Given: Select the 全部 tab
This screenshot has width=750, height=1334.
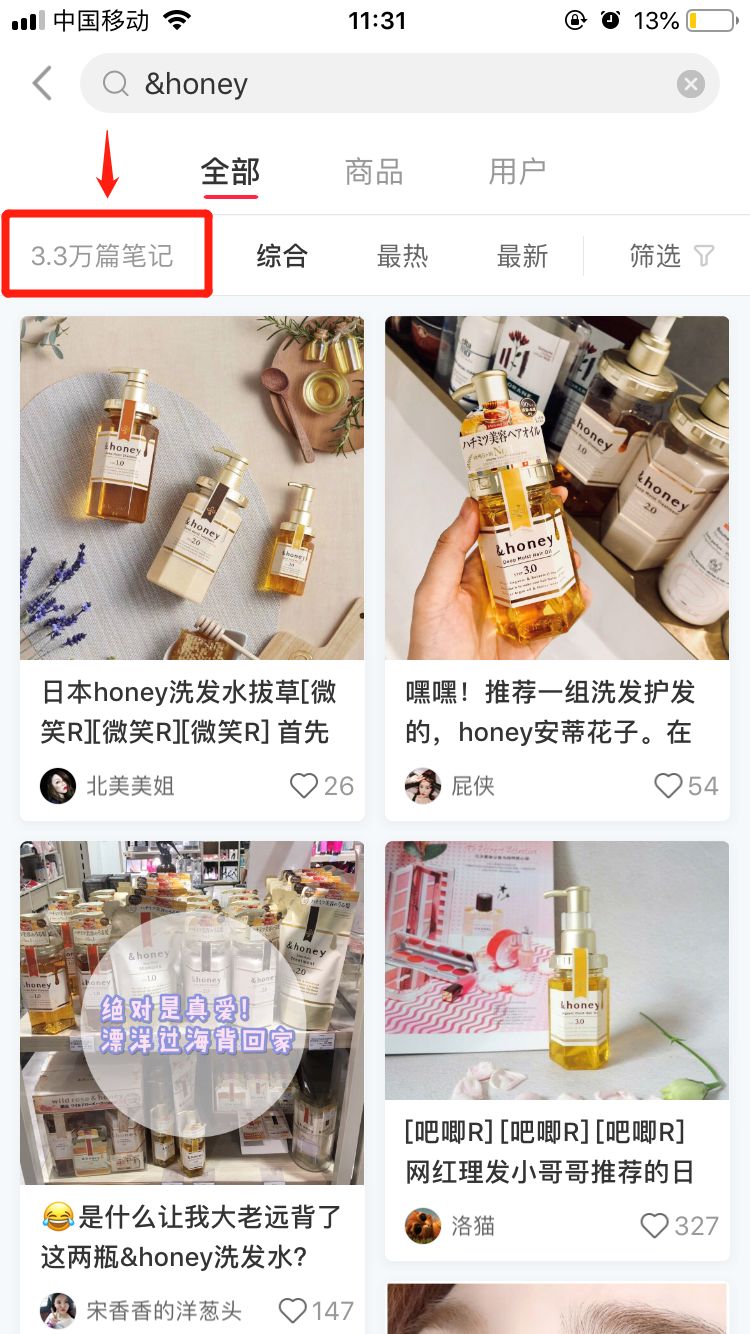Looking at the screenshot, I should coord(230,172).
